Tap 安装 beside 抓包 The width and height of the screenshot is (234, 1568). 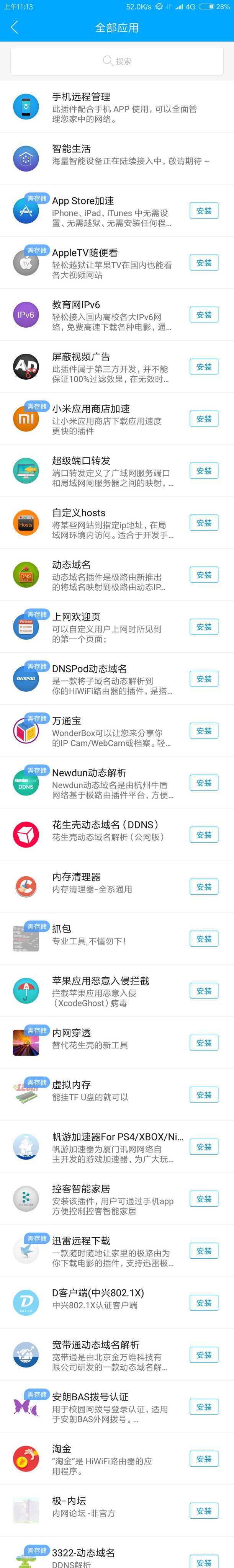click(x=203, y=939)
